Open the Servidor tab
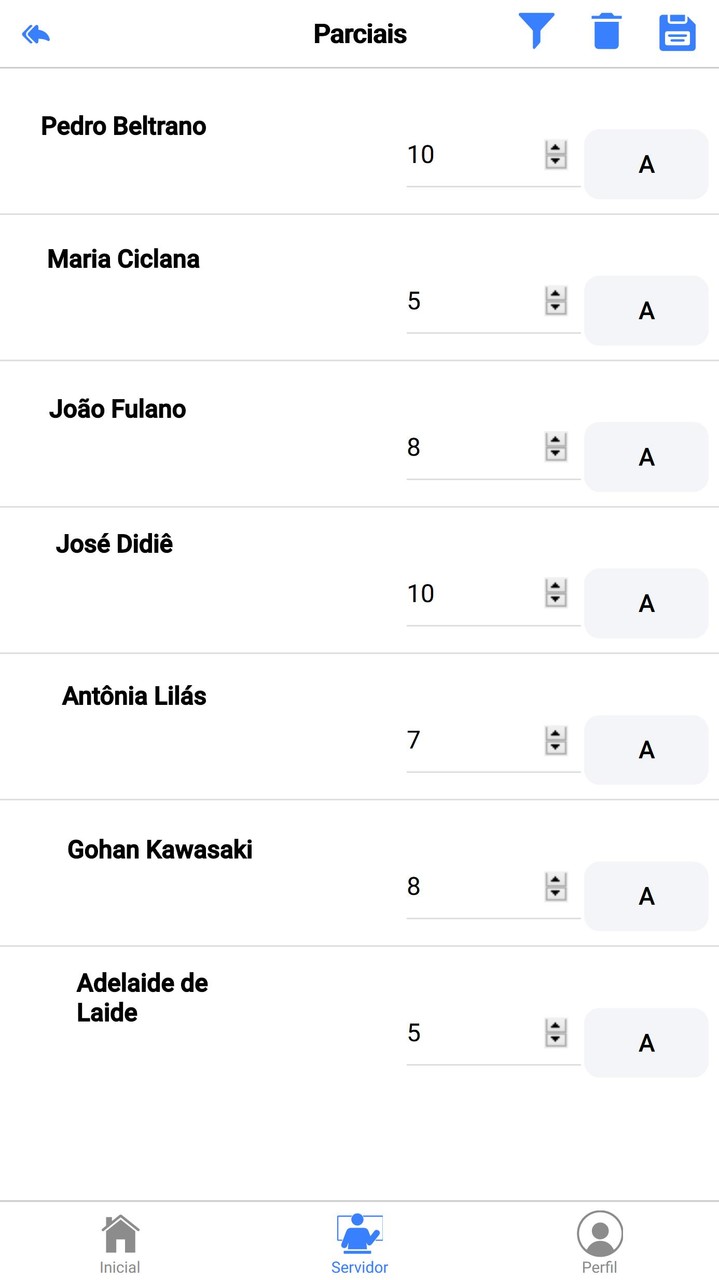 (x=360, y=1244)
